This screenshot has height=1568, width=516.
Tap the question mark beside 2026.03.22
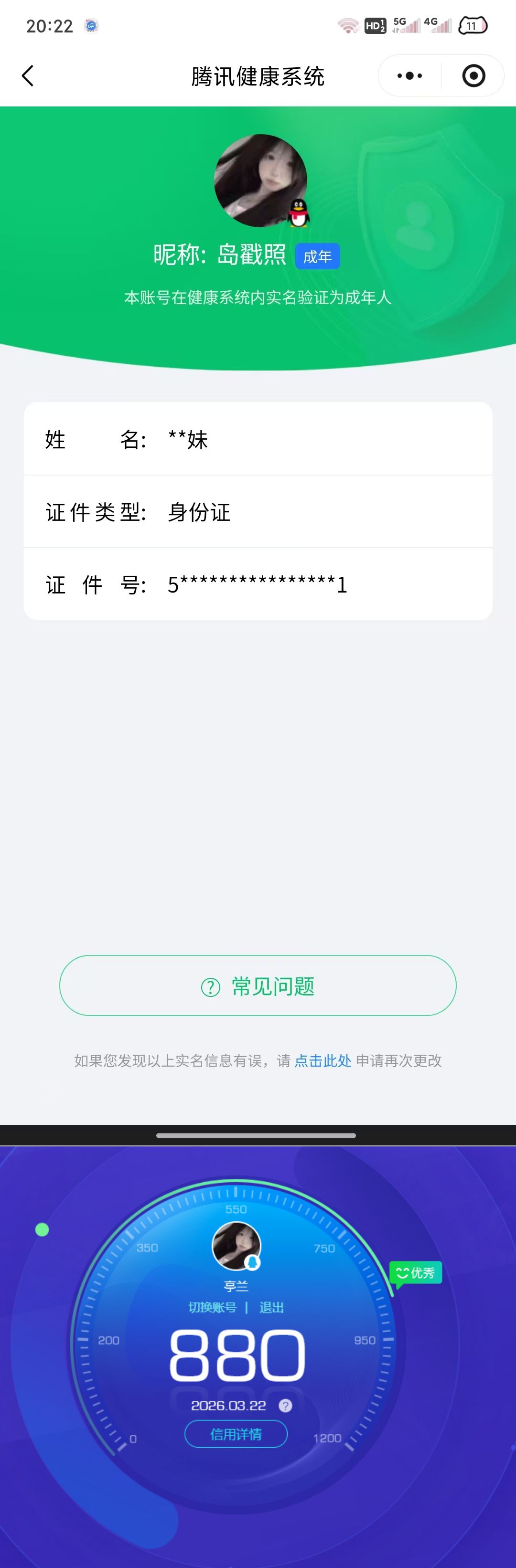285,1406
